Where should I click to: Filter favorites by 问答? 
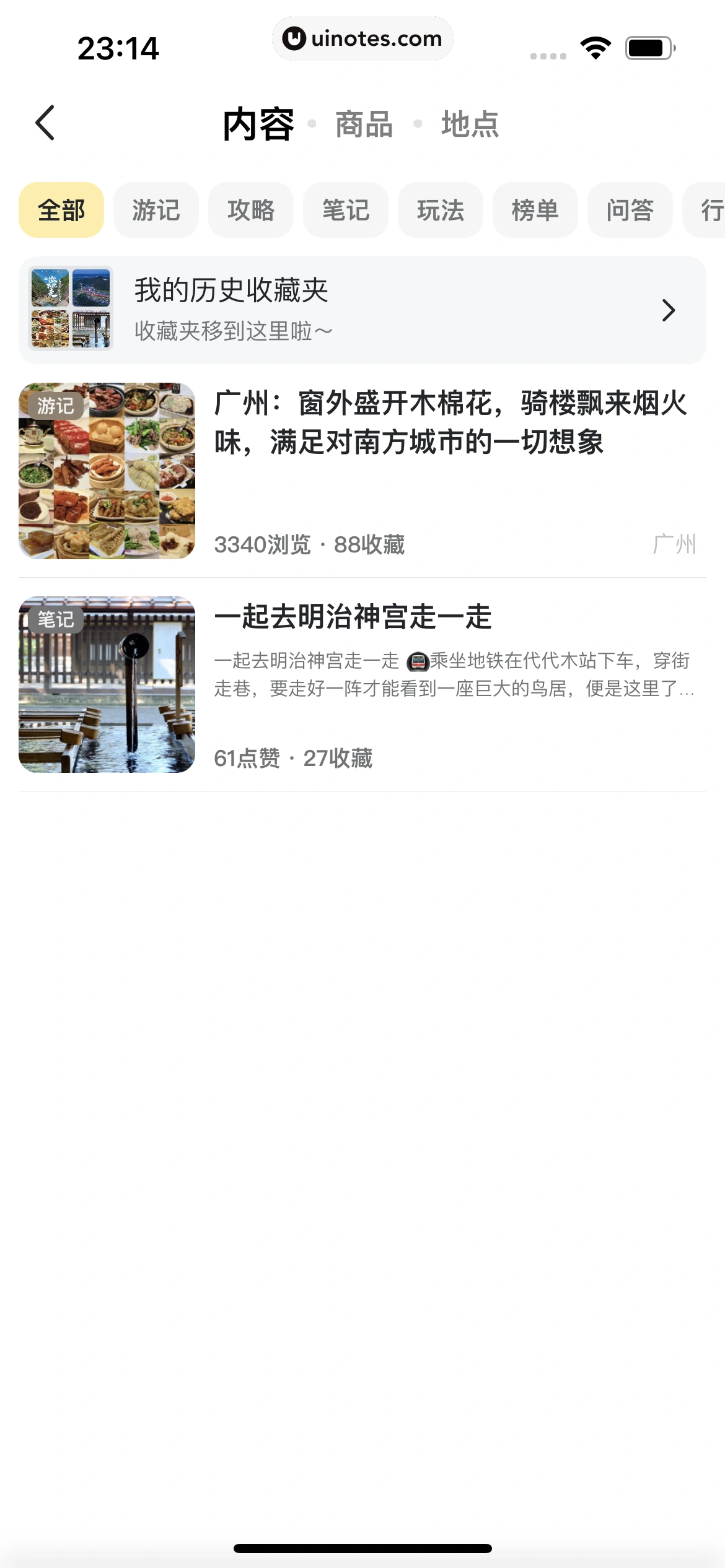630,211
